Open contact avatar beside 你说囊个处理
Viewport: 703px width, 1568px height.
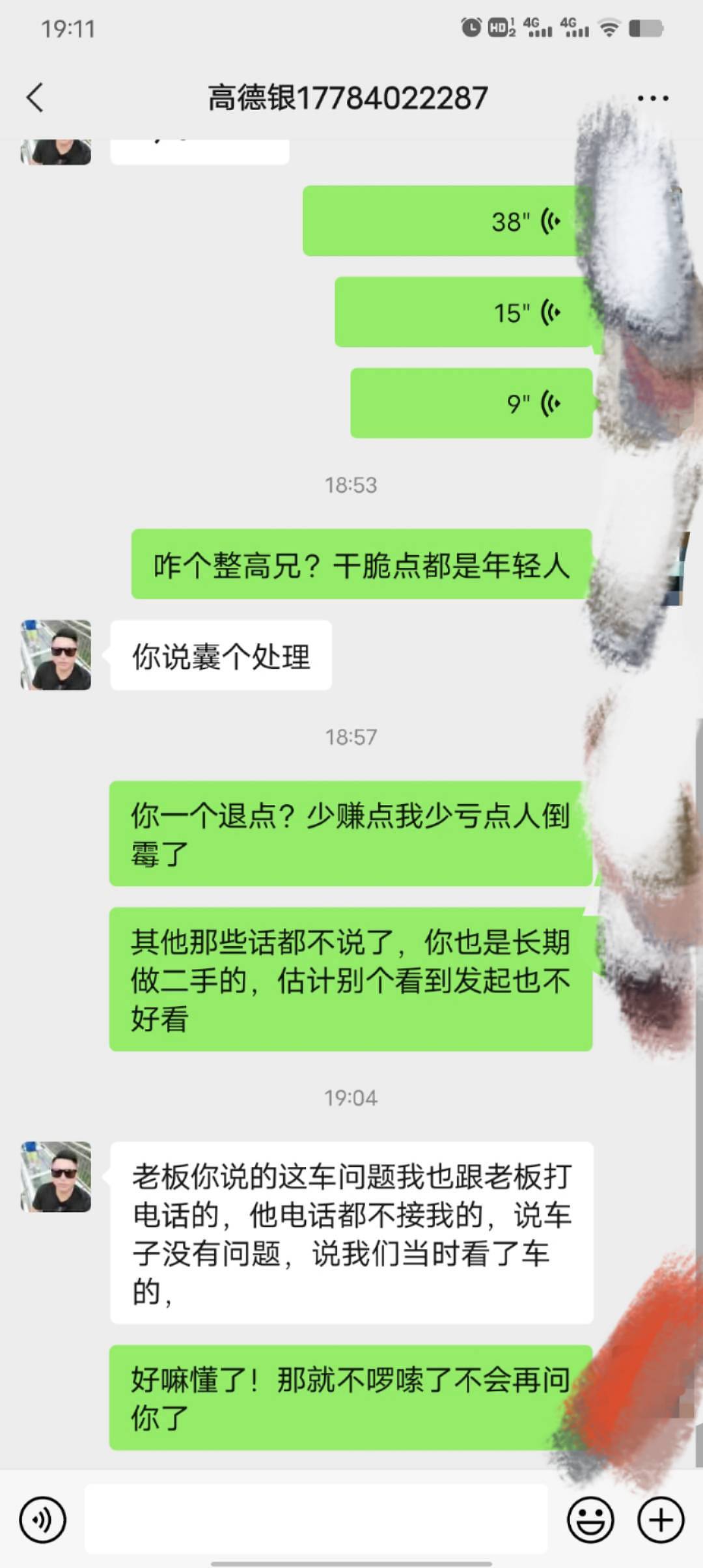click(x=56, y=655)
